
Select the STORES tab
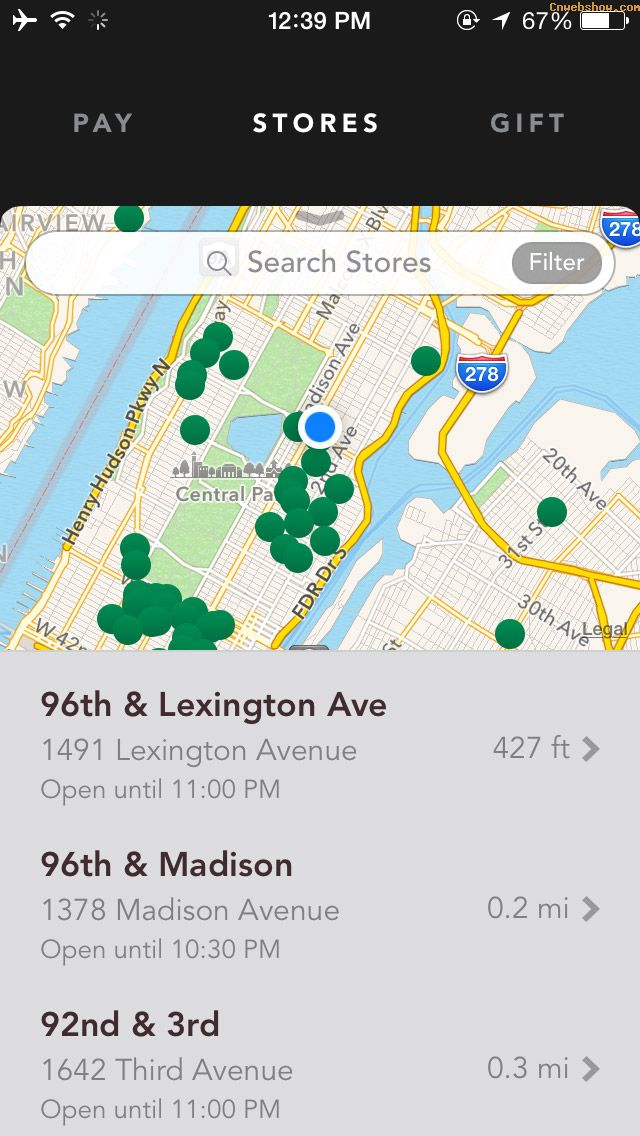(x=315, y=123)
